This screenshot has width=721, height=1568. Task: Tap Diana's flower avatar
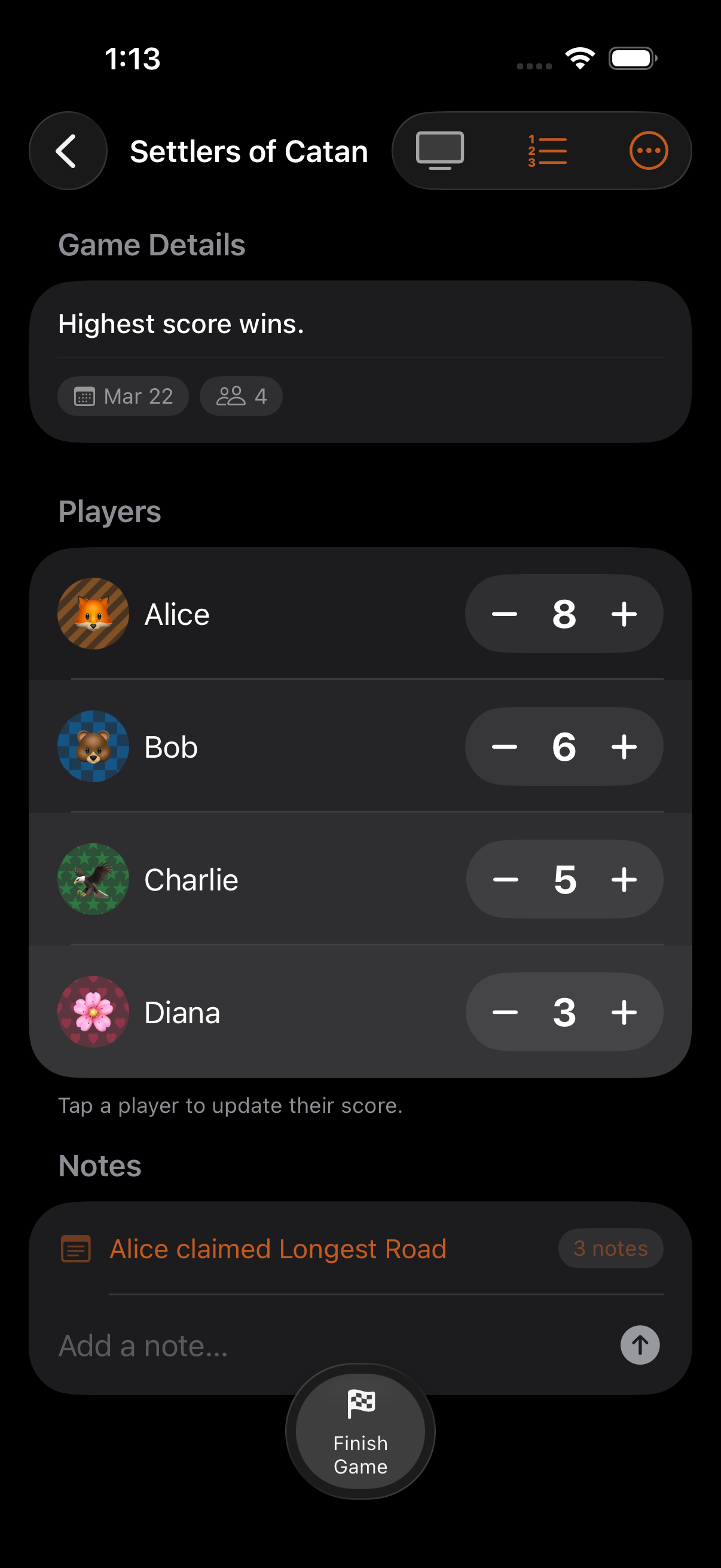[94, 1012]
